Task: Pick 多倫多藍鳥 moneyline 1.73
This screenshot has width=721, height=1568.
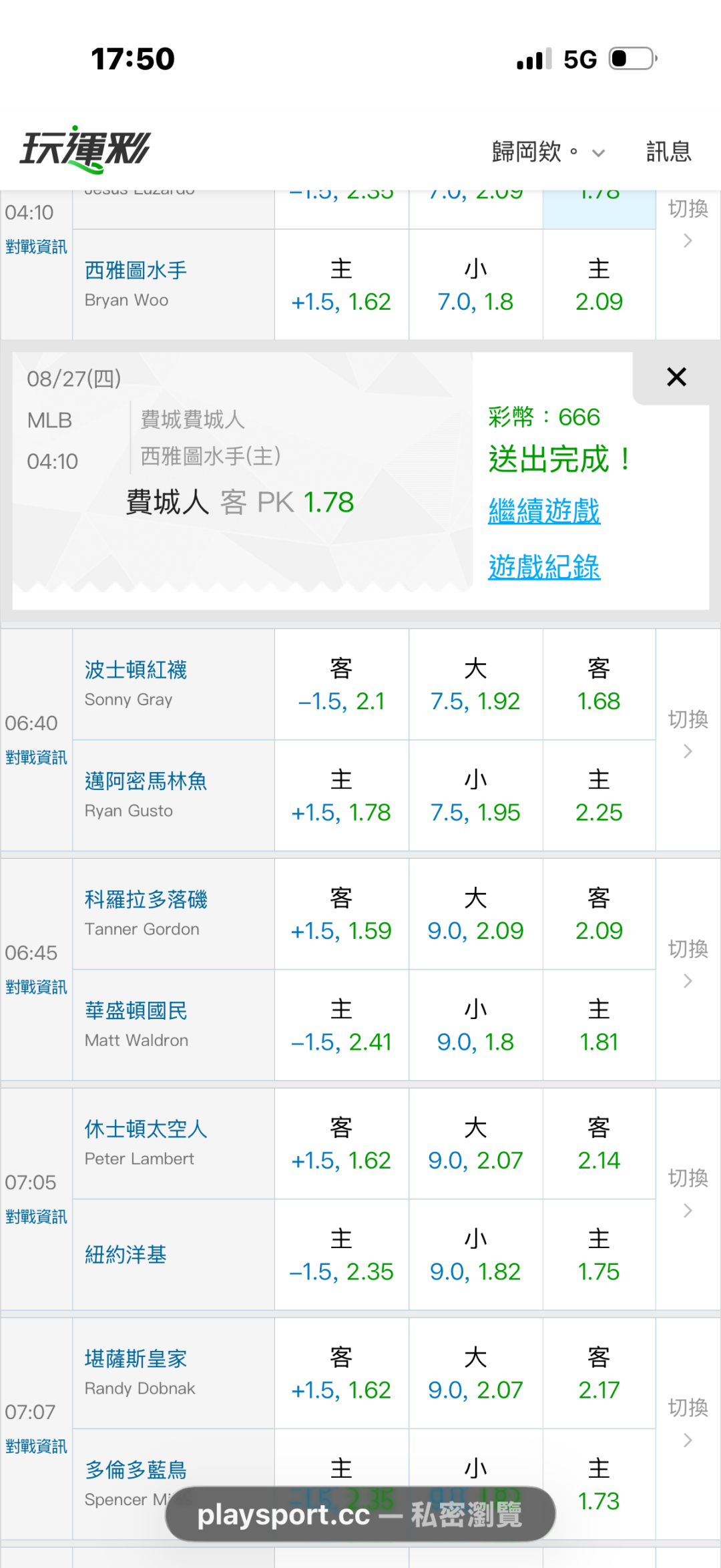Action: (599, 1485)
